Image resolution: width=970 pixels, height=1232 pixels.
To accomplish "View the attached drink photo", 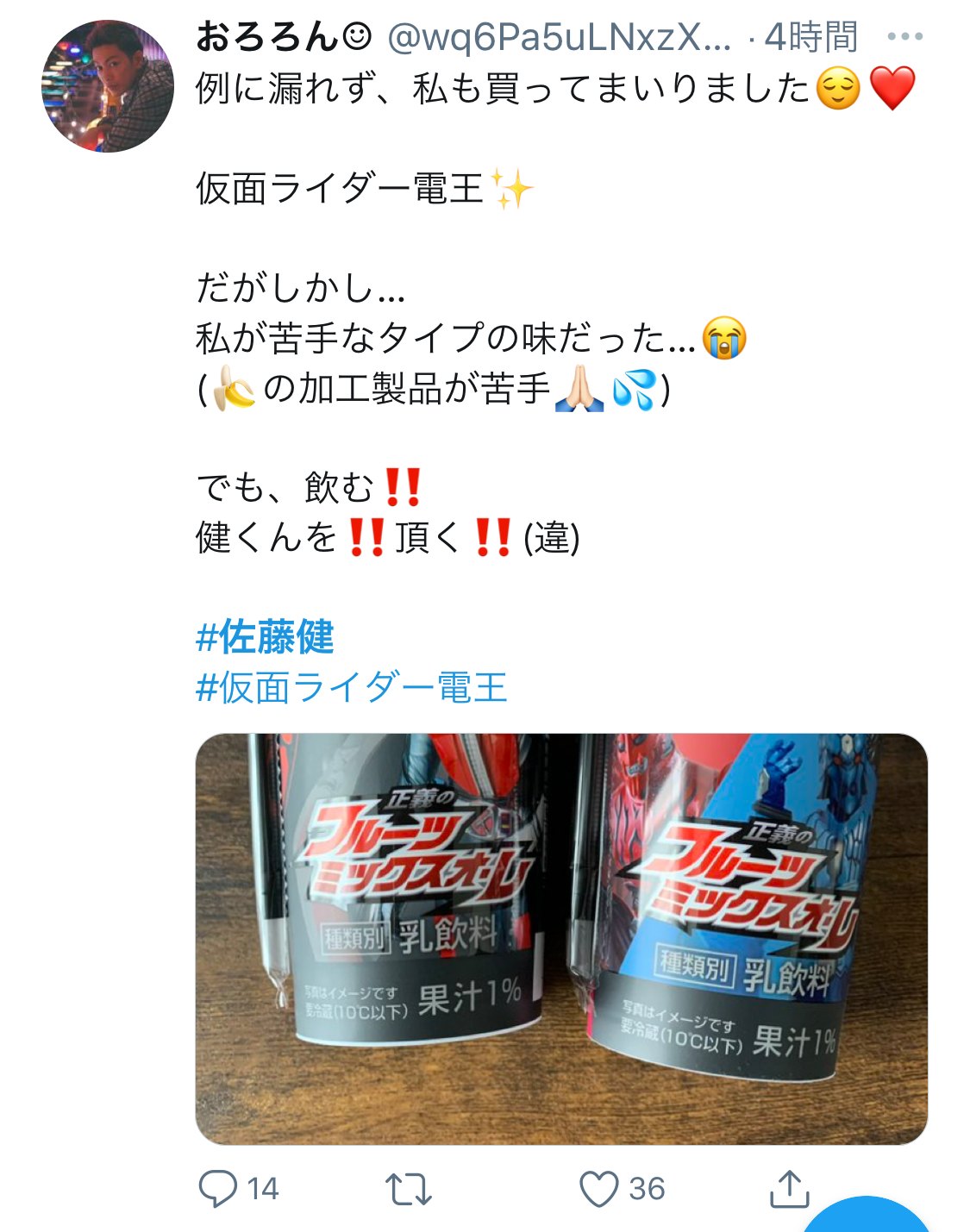I will coord(561,939).
